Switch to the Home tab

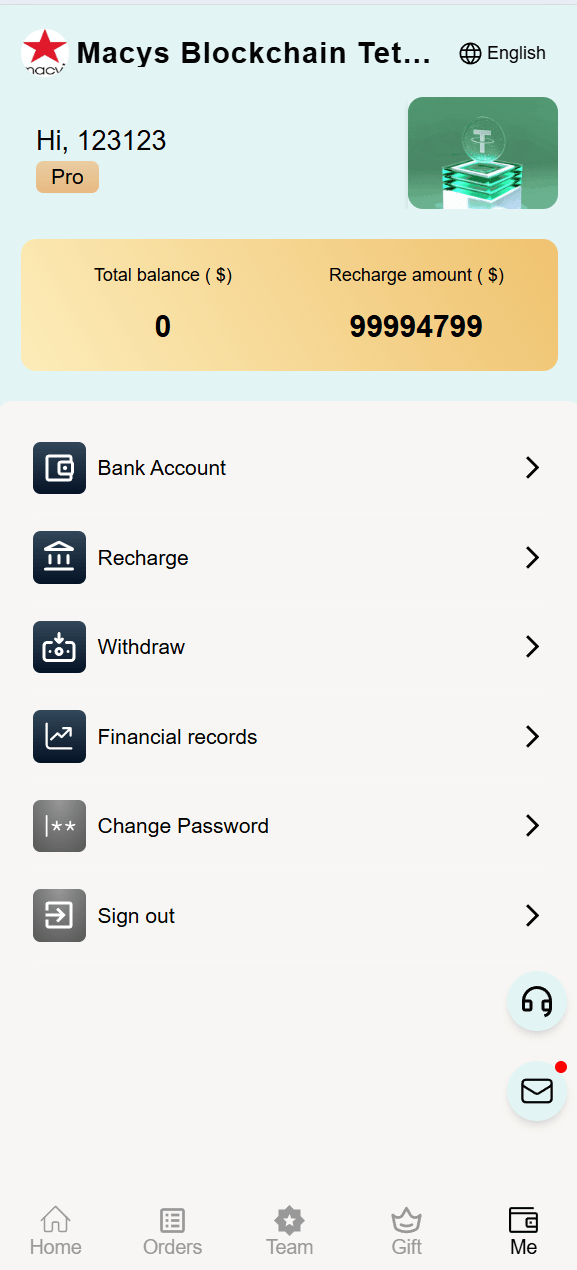[56, 1232]
